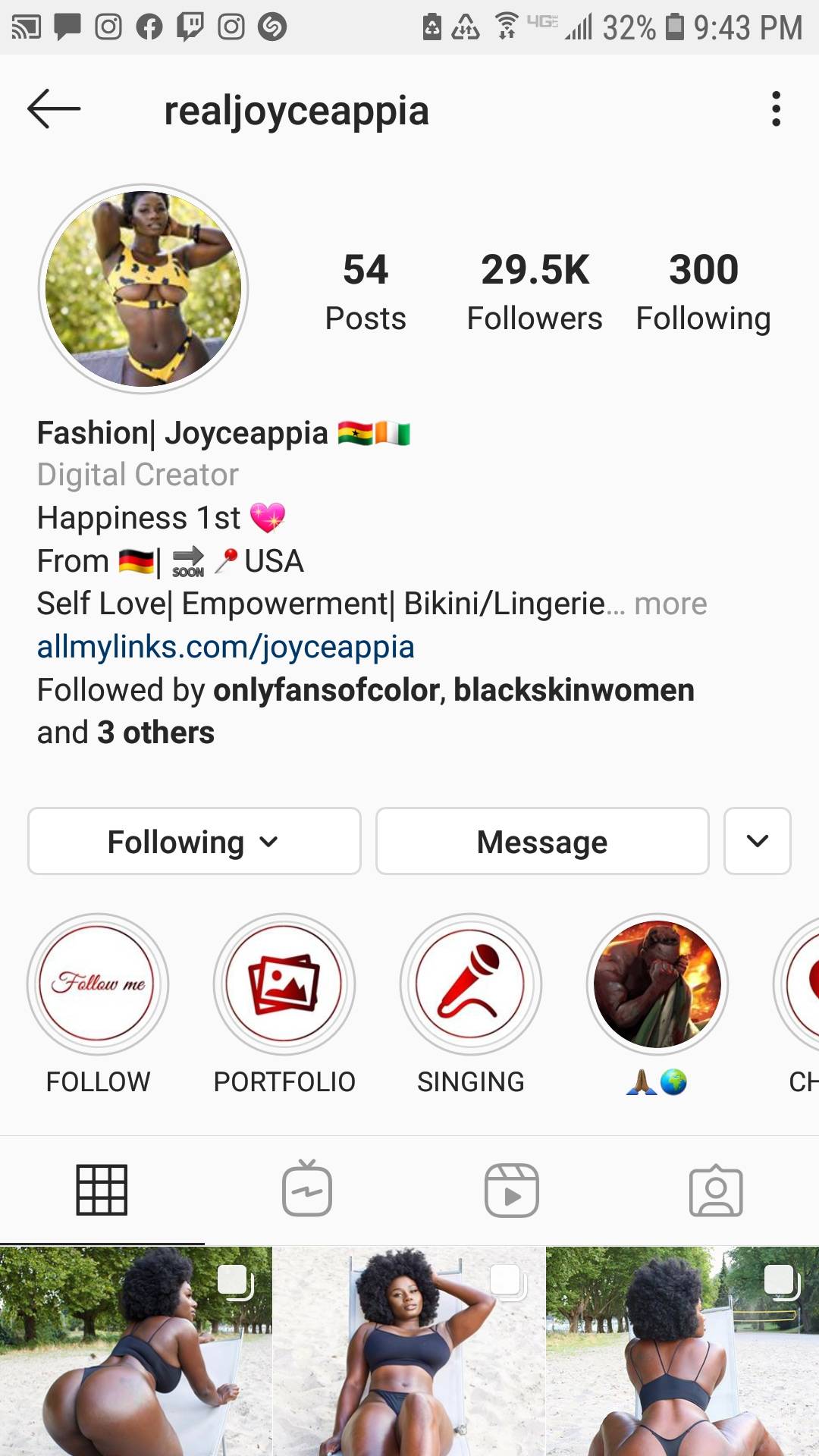The height and width of the screenshot is (1456, 819).
Task: Send a message via Message button
Action: pos(542,841)
